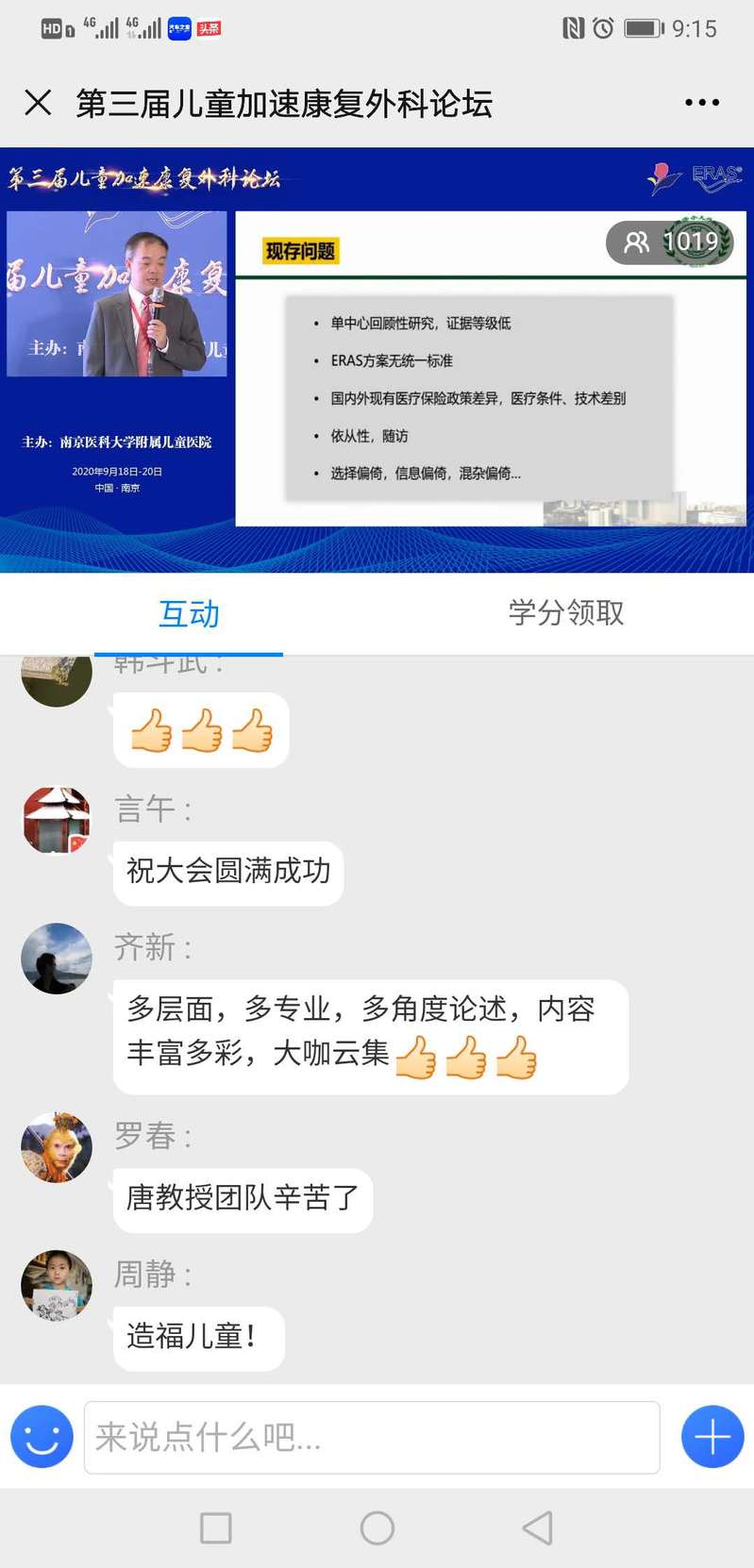Viewport: 754px width, 1568px height.
Task: Open the three-dot overflow menu
Action: pyautogui.click(x=702, y=103)
